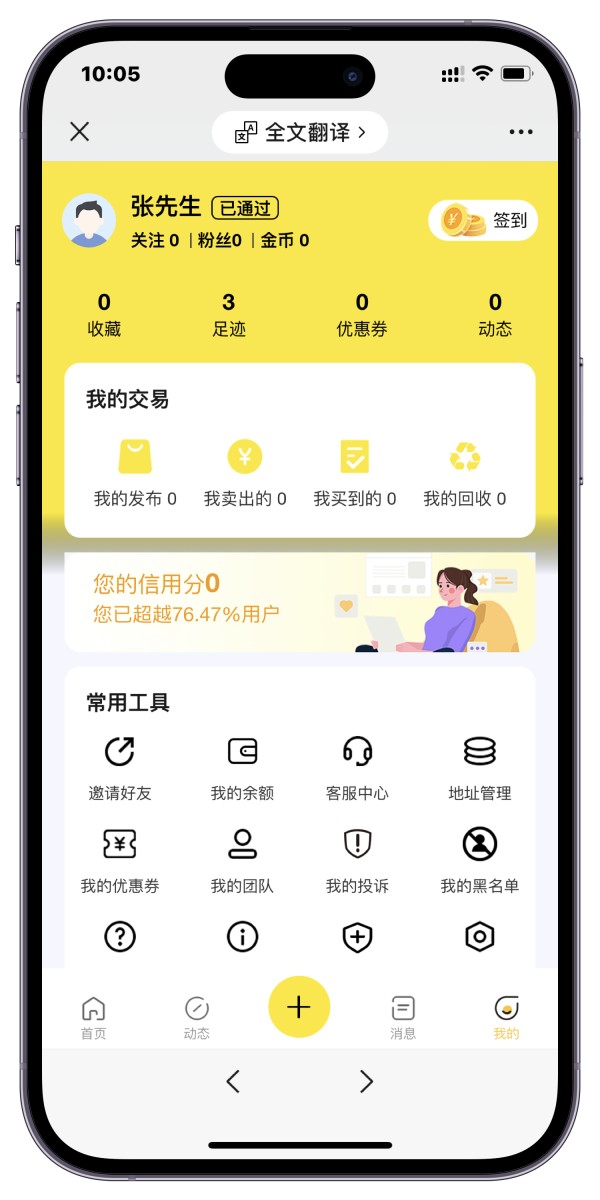Select 邀请好友 invite friends tool
Screen dimensions: 600x1200
120,768
